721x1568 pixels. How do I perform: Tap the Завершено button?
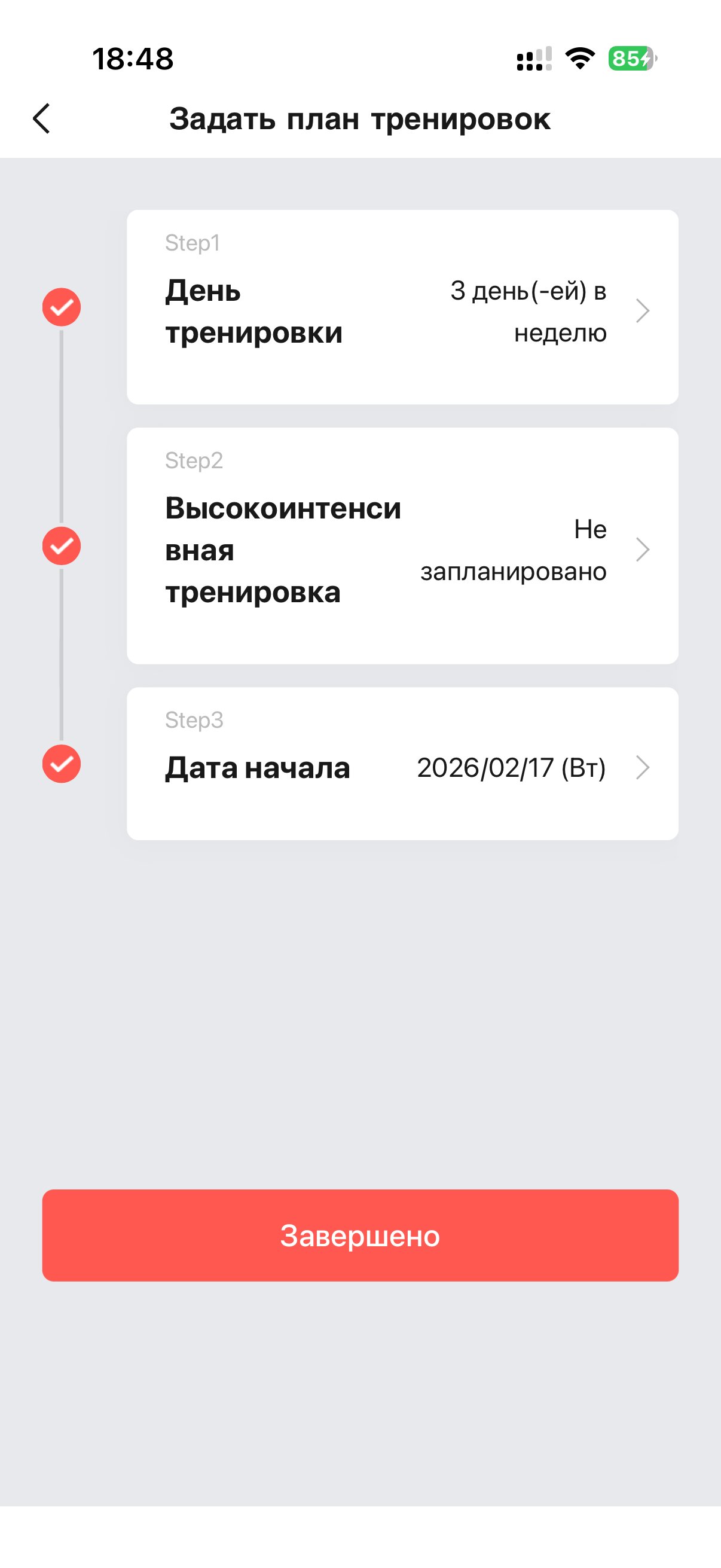point(360,1235)
